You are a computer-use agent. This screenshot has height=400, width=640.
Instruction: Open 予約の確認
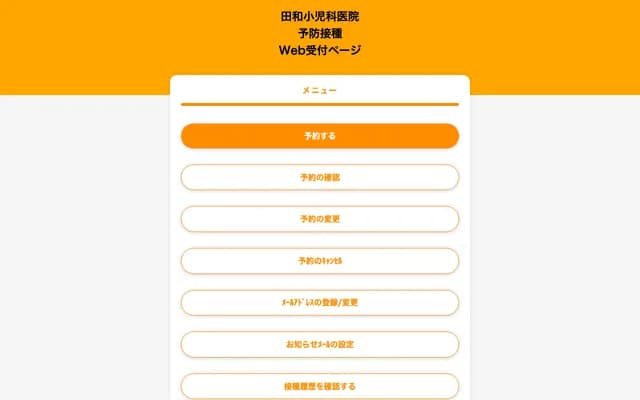pos(320,177)
